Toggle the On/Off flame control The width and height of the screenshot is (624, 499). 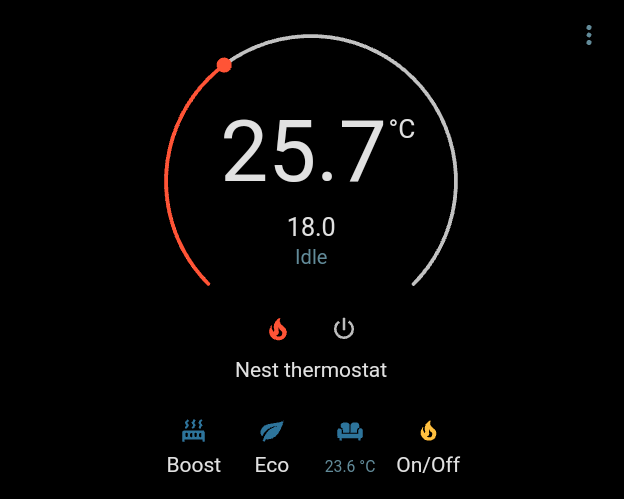coord(428,446)
